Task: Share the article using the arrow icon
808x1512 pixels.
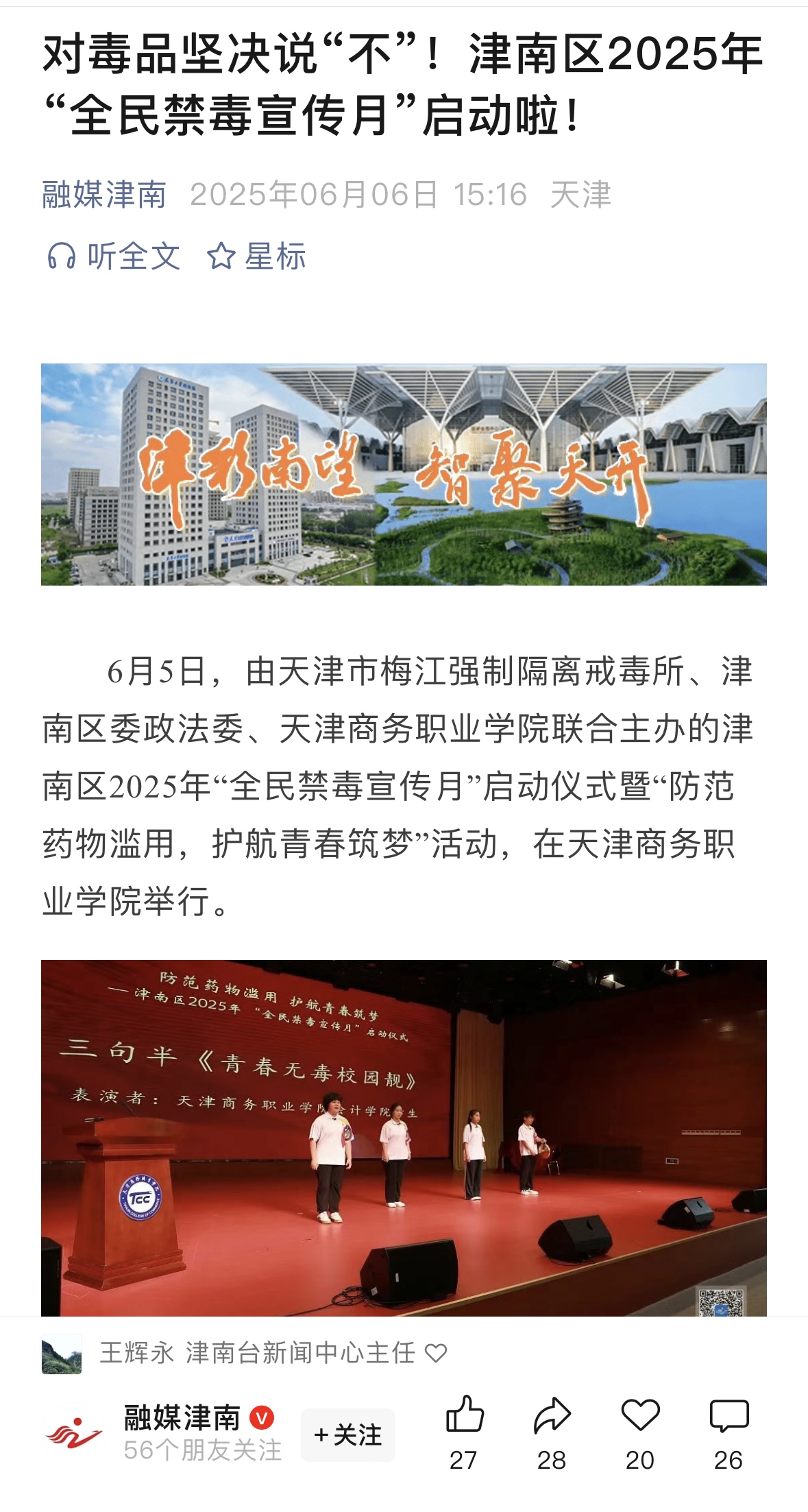Action: [552, 1416]
